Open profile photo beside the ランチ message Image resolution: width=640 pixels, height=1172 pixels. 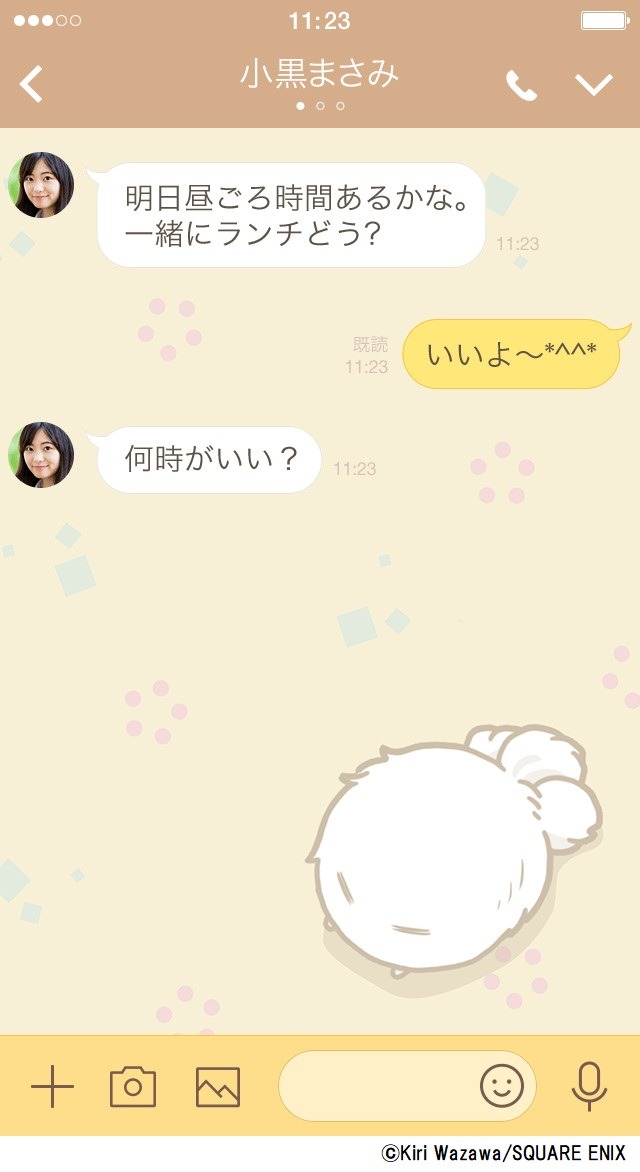pos(42,185)
